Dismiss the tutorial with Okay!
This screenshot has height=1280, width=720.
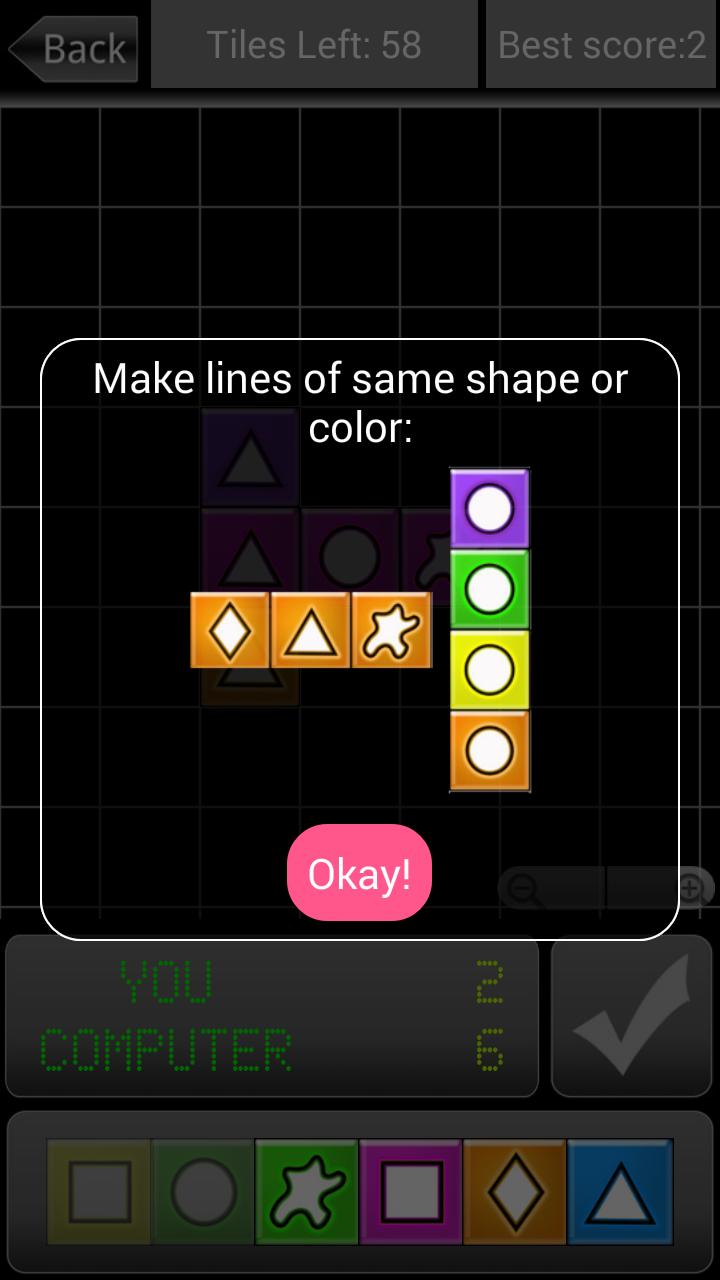[x=359, y=873]
